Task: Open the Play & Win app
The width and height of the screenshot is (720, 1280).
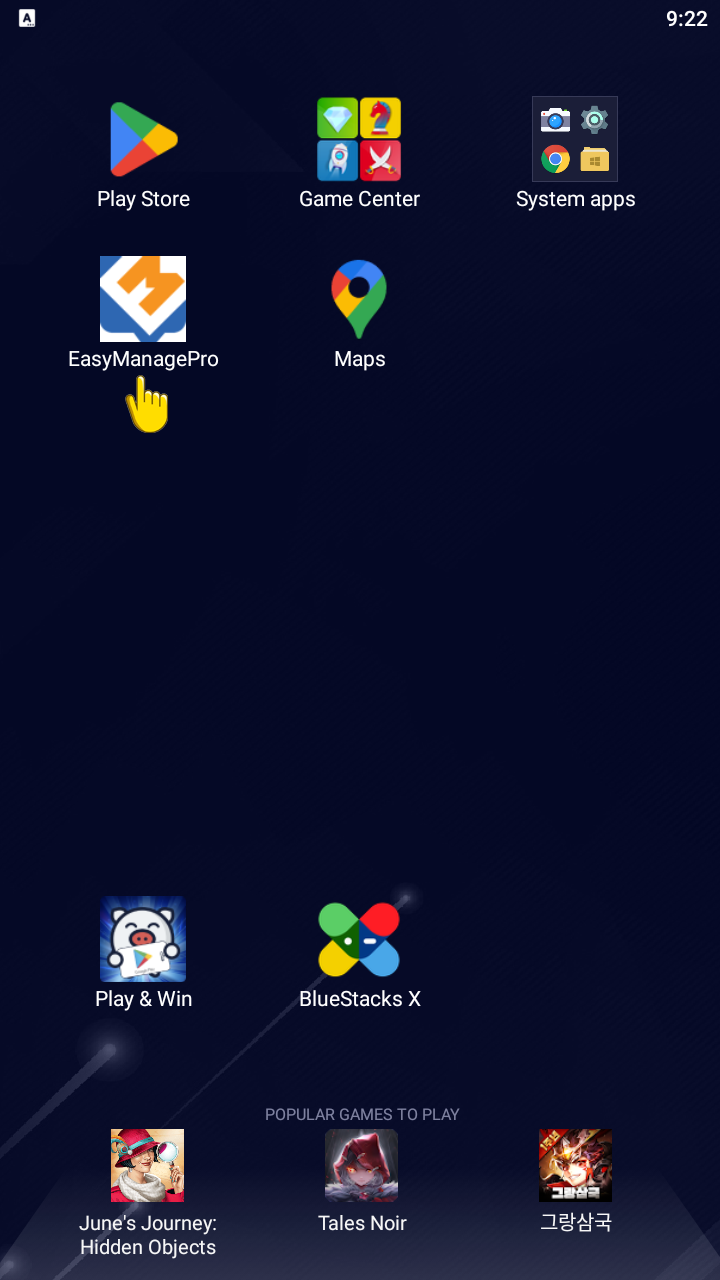Action: click(143, 939)
